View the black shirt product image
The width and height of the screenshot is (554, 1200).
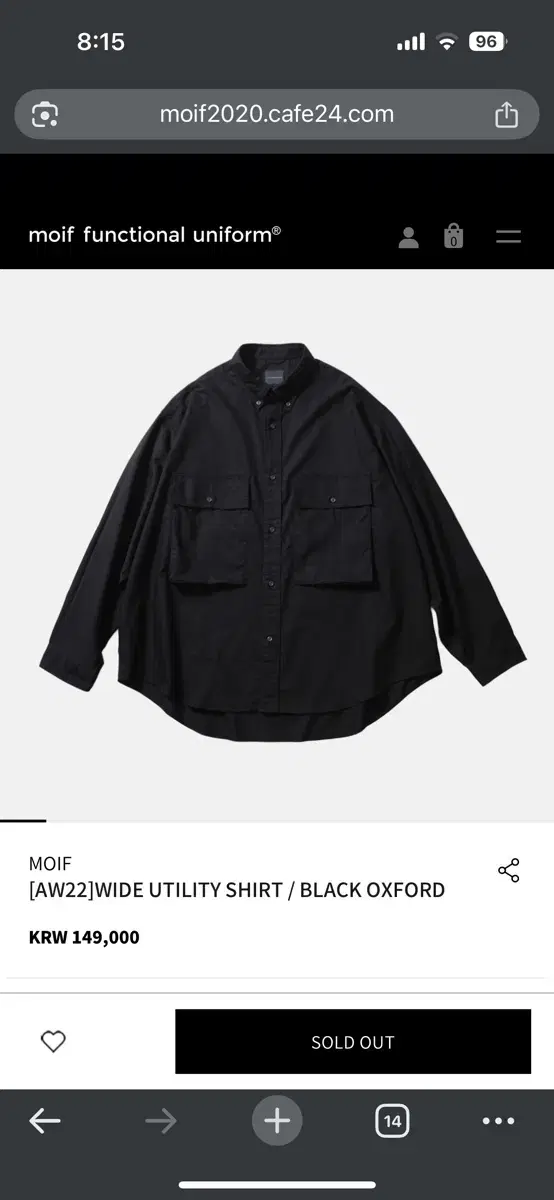[x=277, y=545]
